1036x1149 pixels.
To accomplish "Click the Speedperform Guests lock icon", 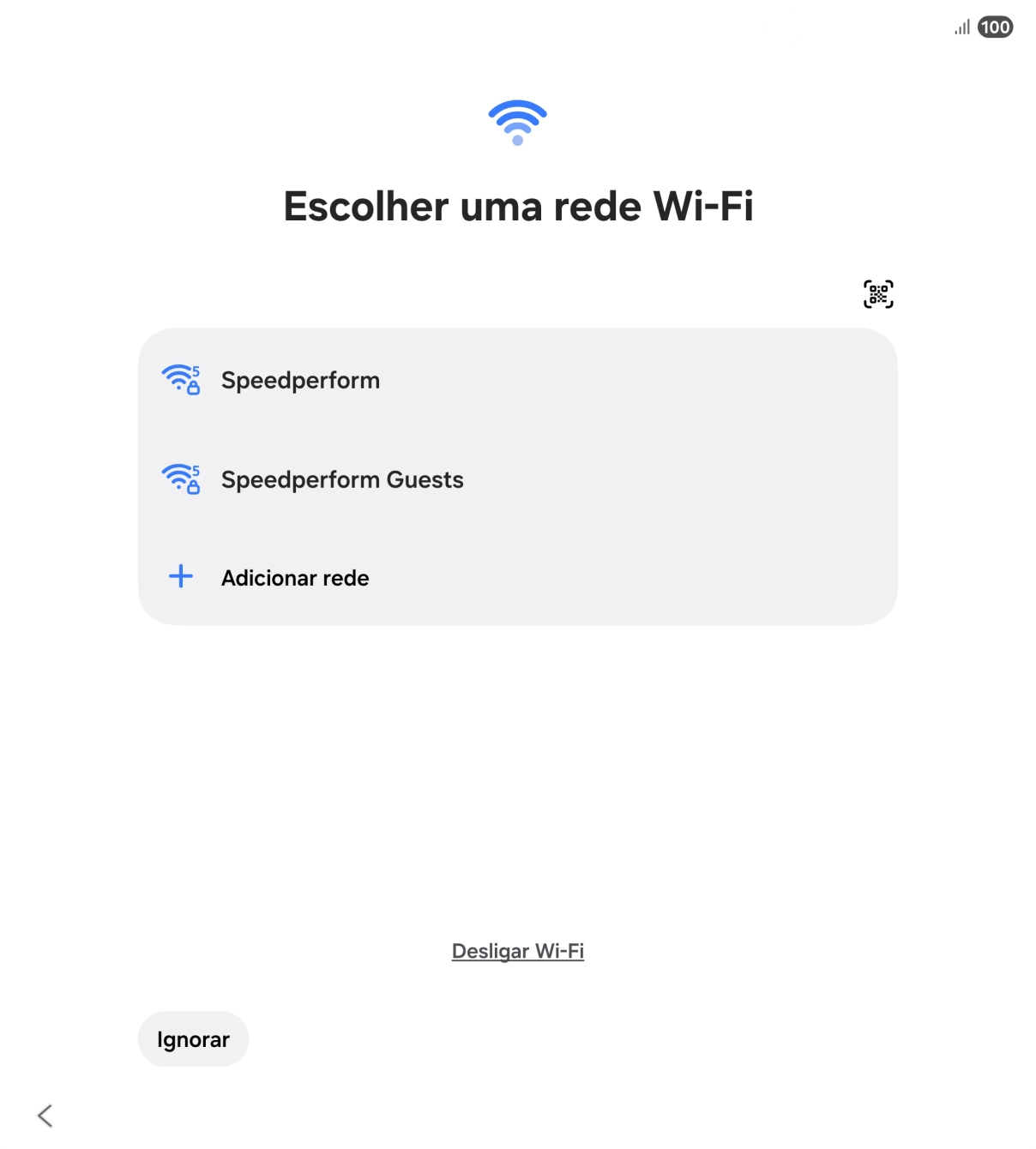I will 192,486.
